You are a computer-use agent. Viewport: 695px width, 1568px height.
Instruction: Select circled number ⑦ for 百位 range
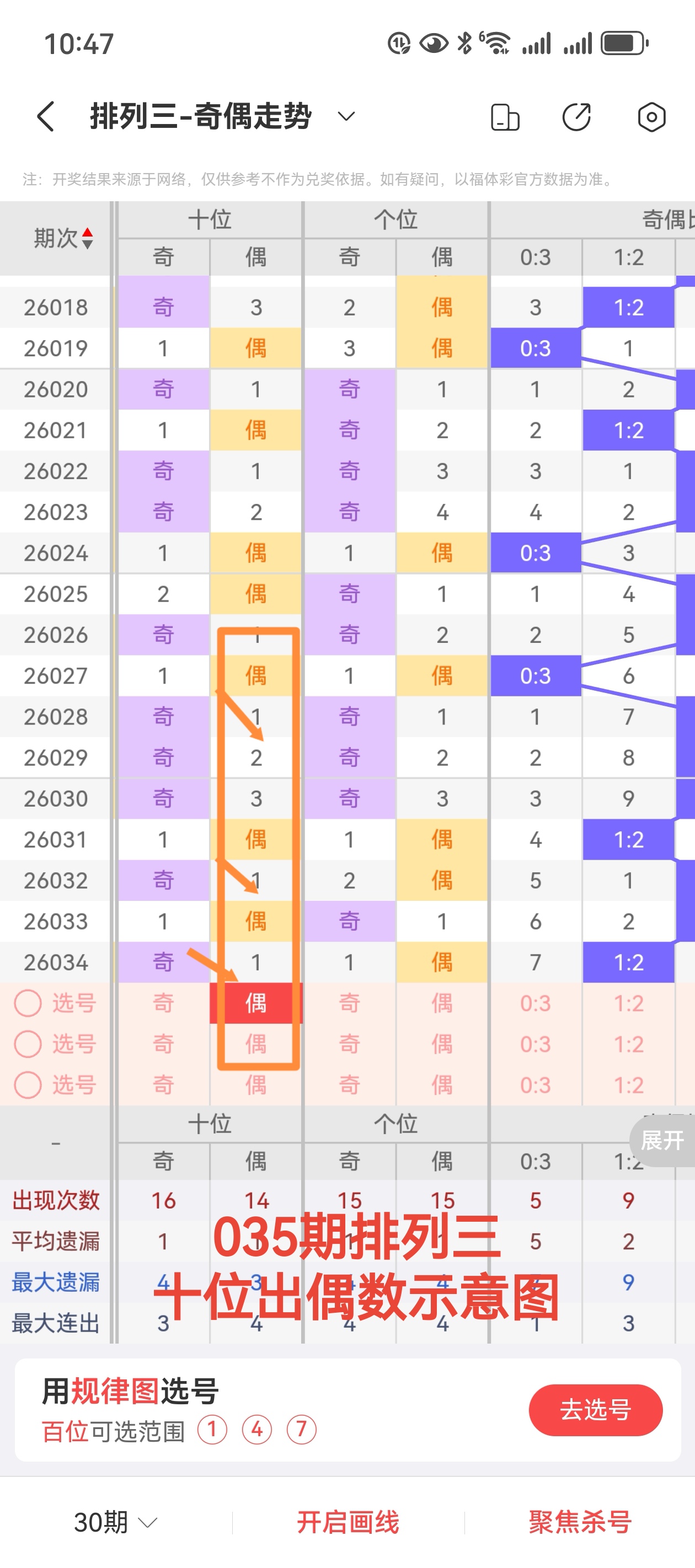[306, 1430]
